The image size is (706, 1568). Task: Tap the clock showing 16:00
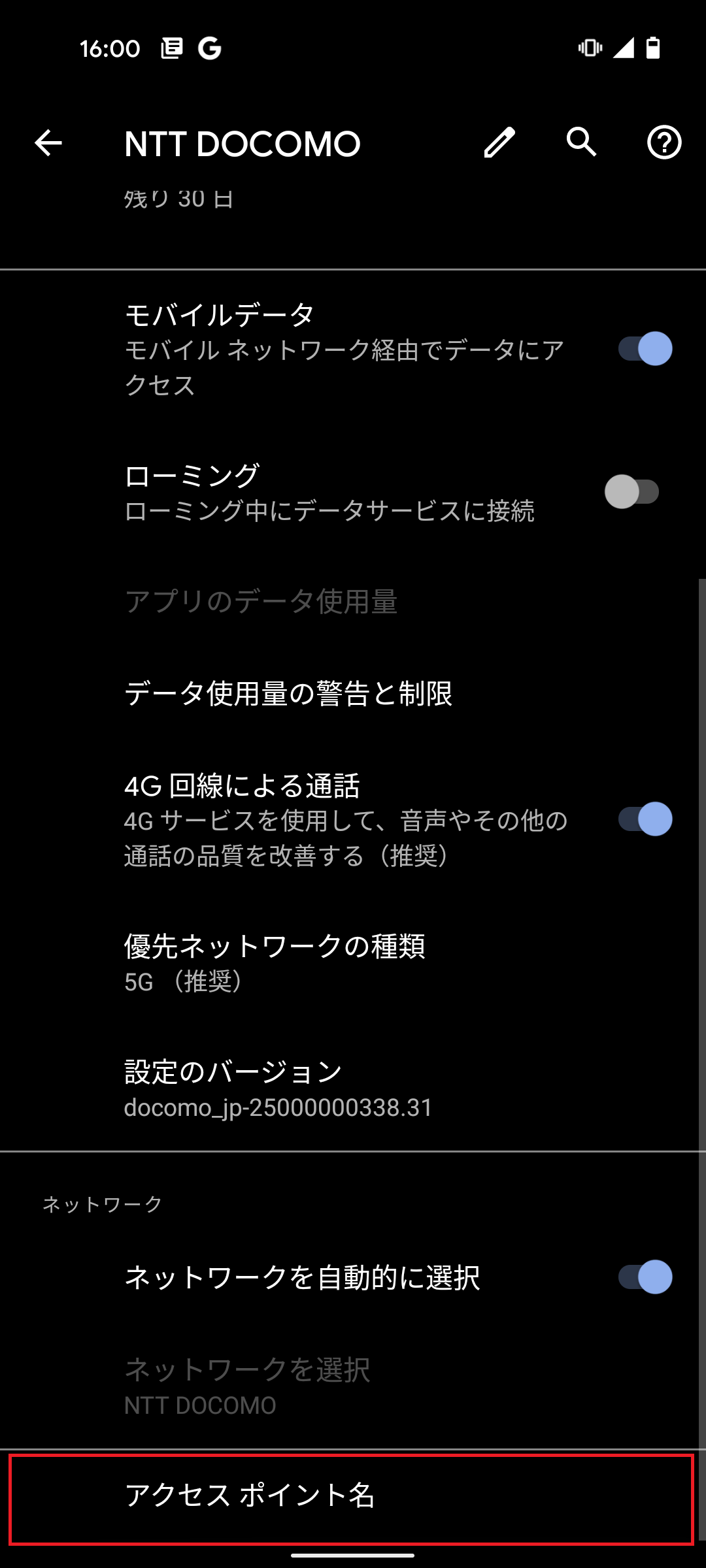click(x=110, y=48)
